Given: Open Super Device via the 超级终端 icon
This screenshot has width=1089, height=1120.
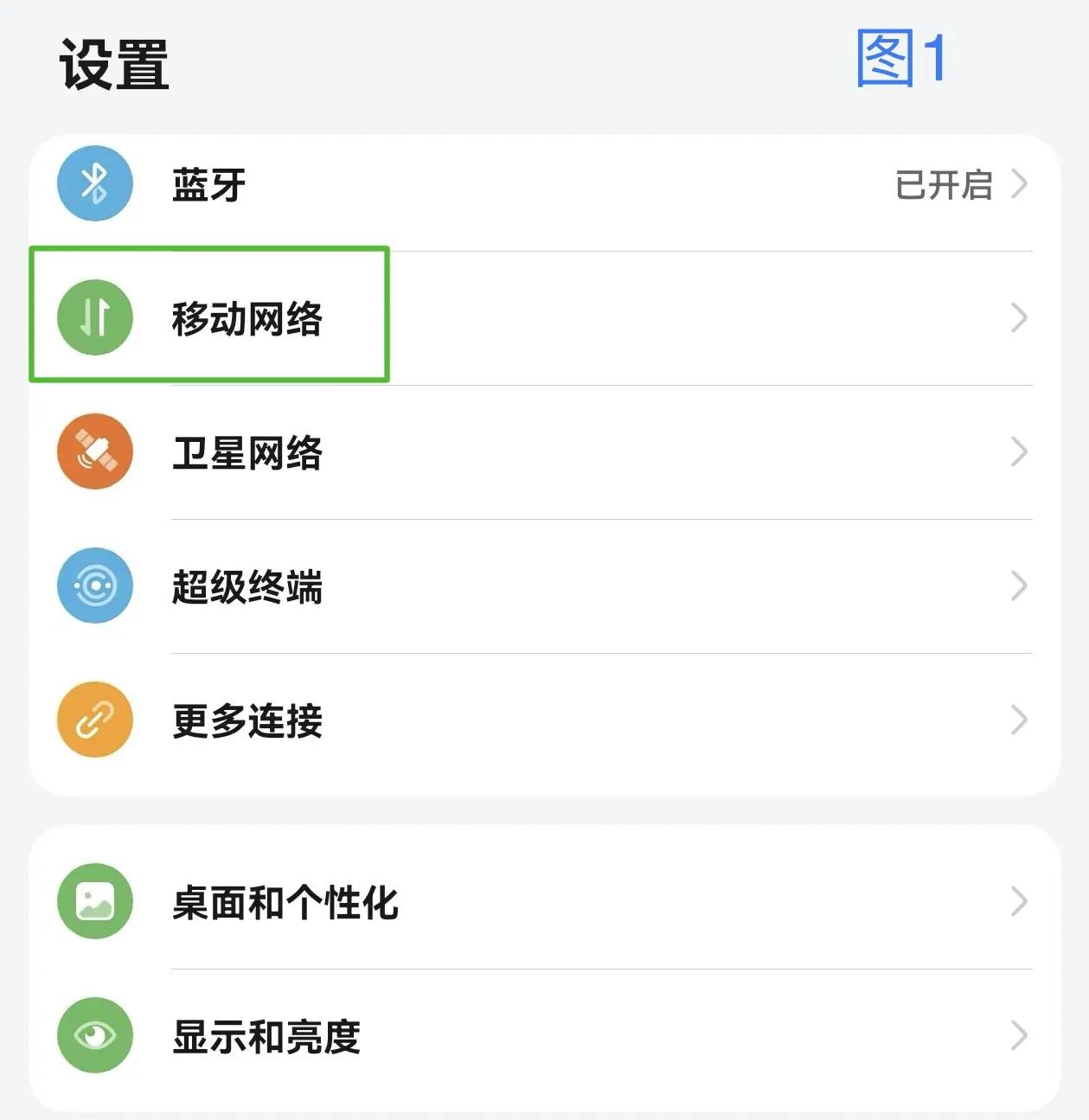Looking at the screenshot, I should click(x=95, y=586).
